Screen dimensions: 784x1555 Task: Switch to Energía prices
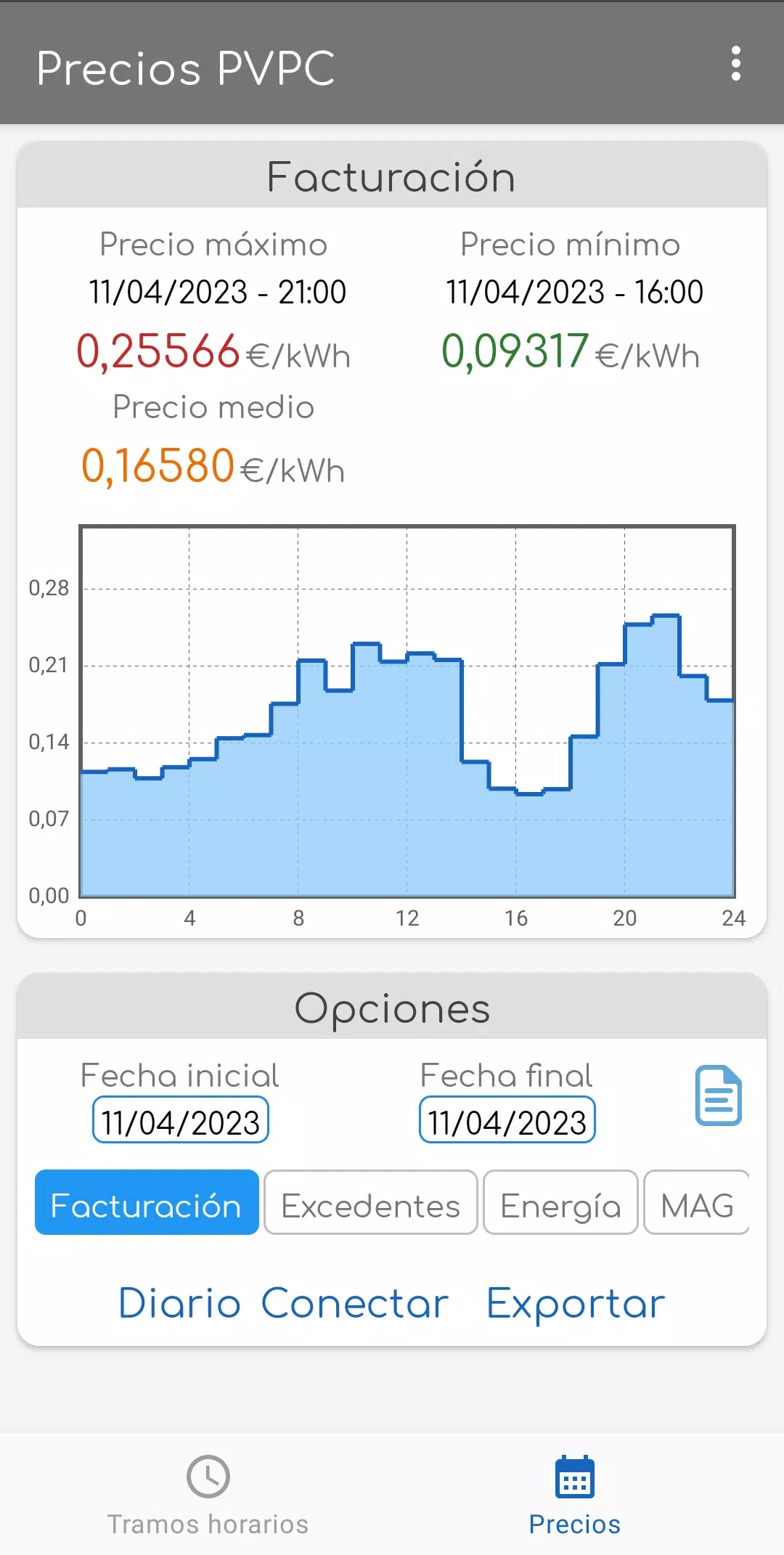tap(560, 1202)
